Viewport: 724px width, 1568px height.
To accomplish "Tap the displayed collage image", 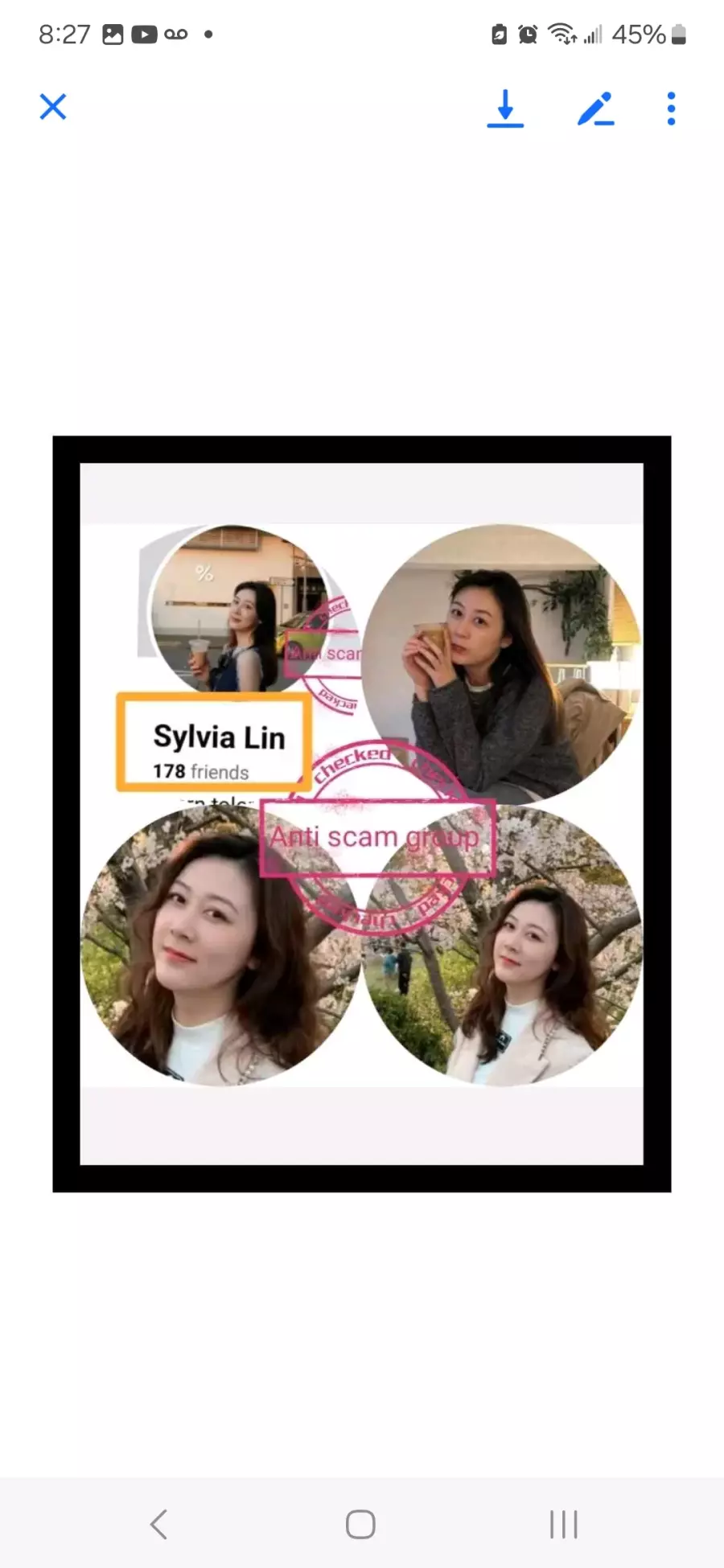I will [x=361, y=813].
